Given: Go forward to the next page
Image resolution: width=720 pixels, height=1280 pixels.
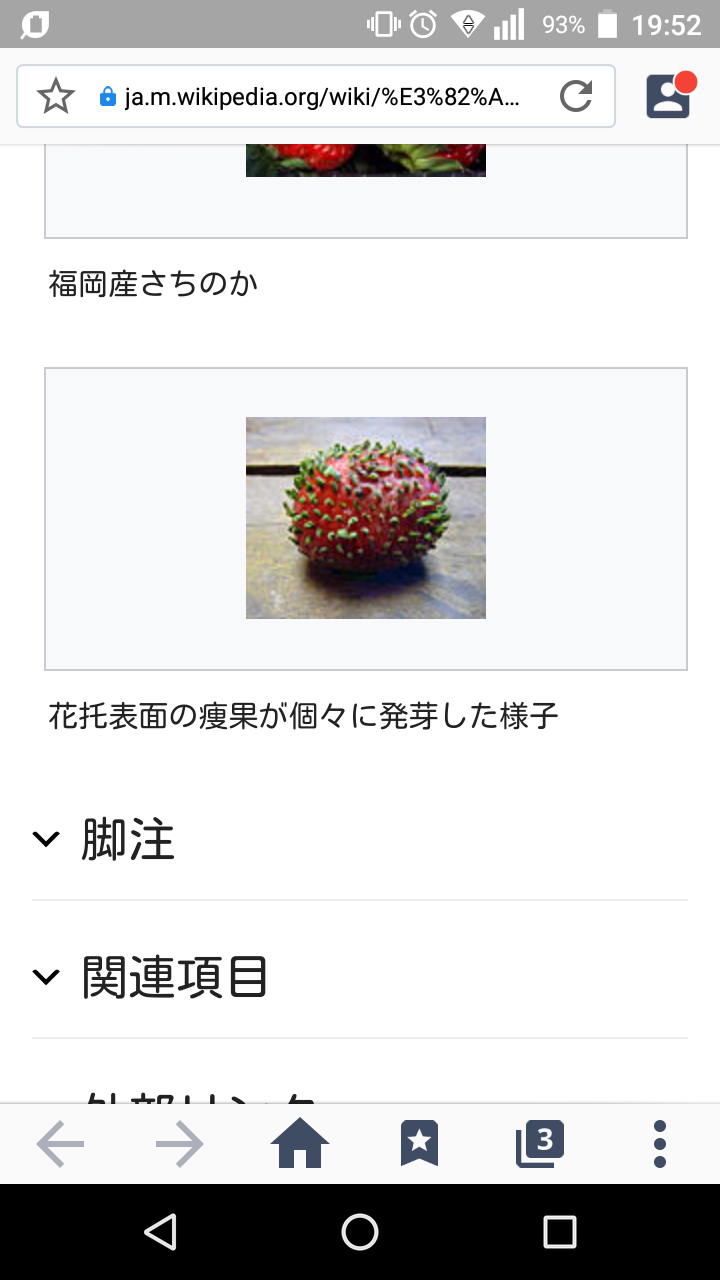Looking at the screenshot, I should (180, 1144).
